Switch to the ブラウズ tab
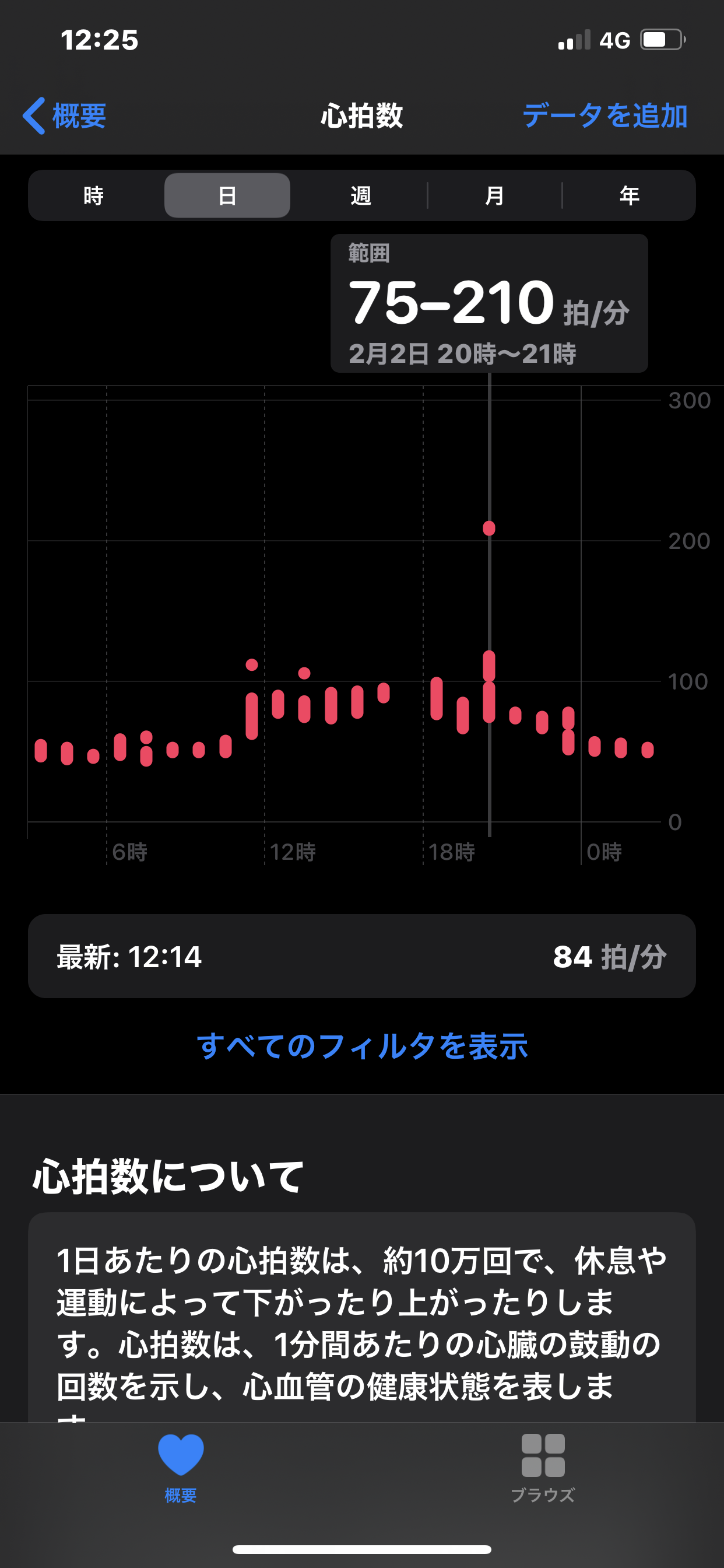Screen dimensions: 724x1568 click(x=543, y=1467)
